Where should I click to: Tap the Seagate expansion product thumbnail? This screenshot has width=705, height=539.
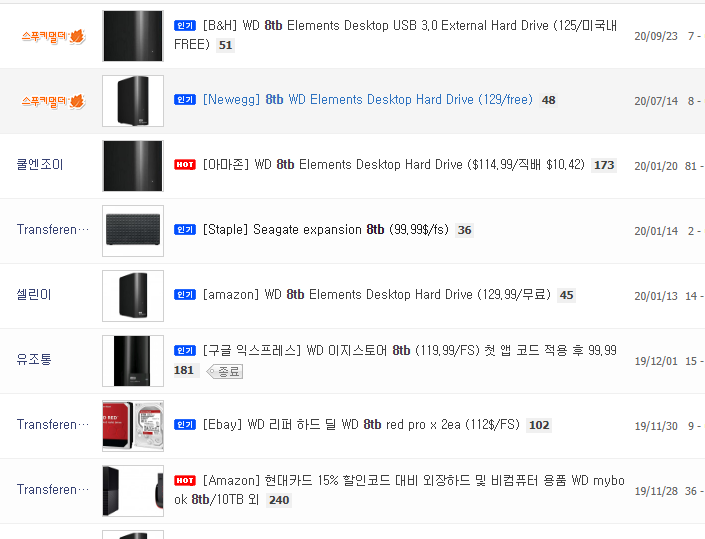coord(133,231)
